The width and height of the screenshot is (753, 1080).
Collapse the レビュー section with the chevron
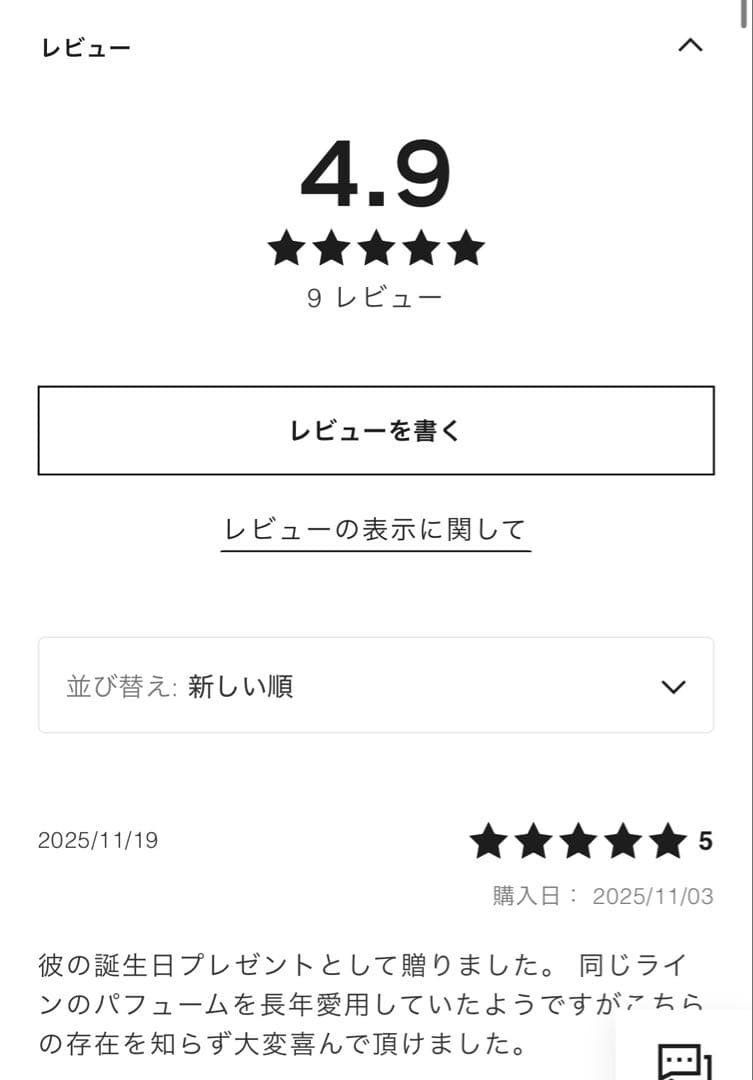pos(691,44)
